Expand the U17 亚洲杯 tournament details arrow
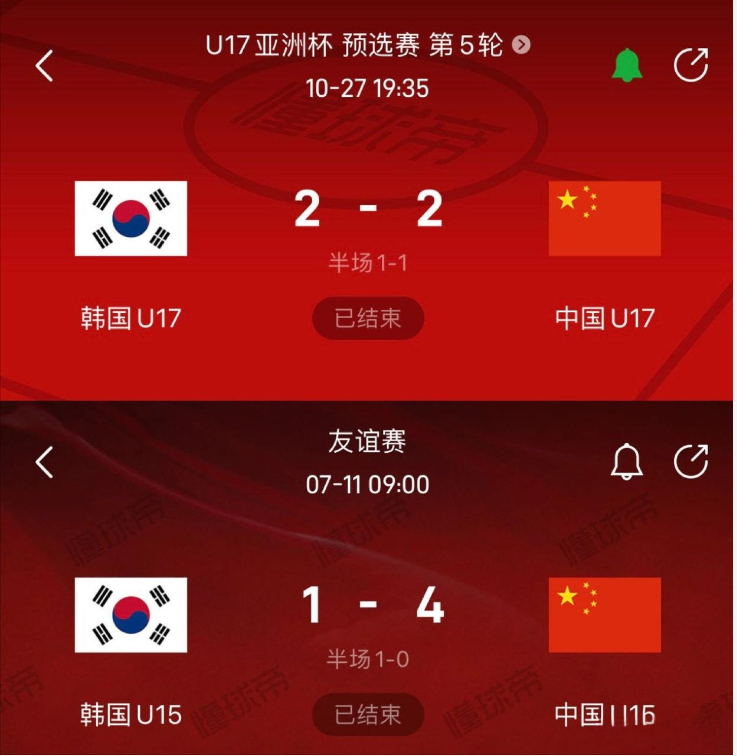Viewport: 737px width, 756px height. click(x=520, y=44)
